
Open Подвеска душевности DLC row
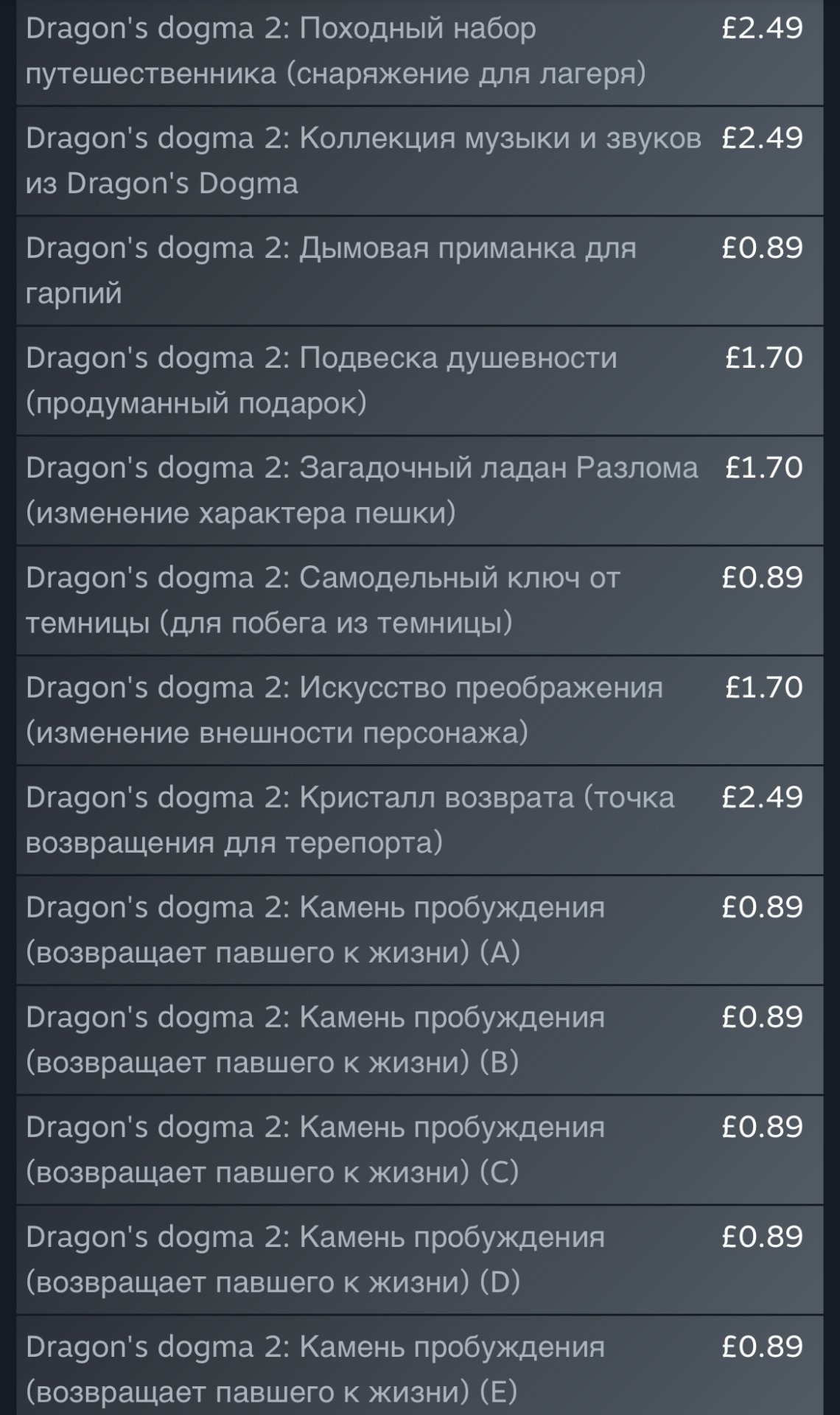click(x=419, y=380)
